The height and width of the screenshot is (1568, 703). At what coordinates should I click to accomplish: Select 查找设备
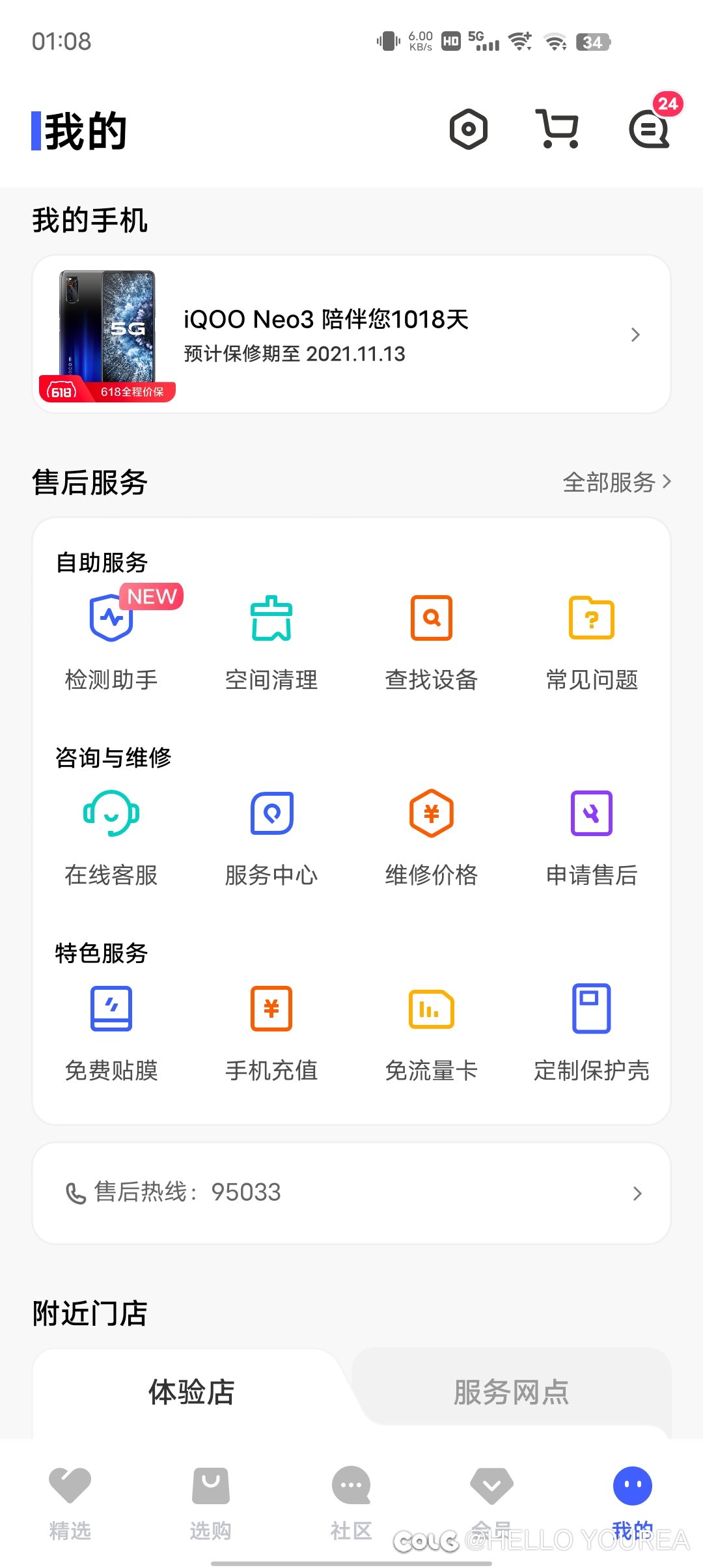point(432,641)
